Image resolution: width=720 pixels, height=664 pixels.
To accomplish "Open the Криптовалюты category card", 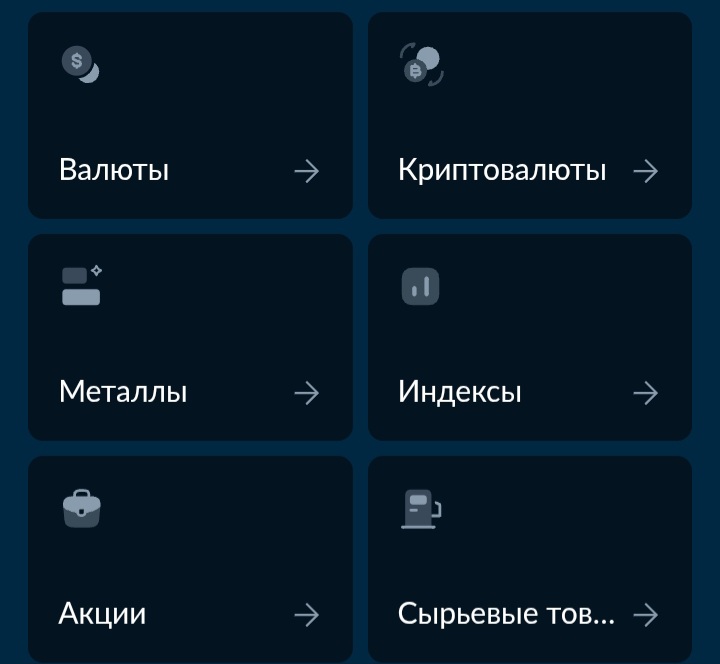I will tap(530, 116).
